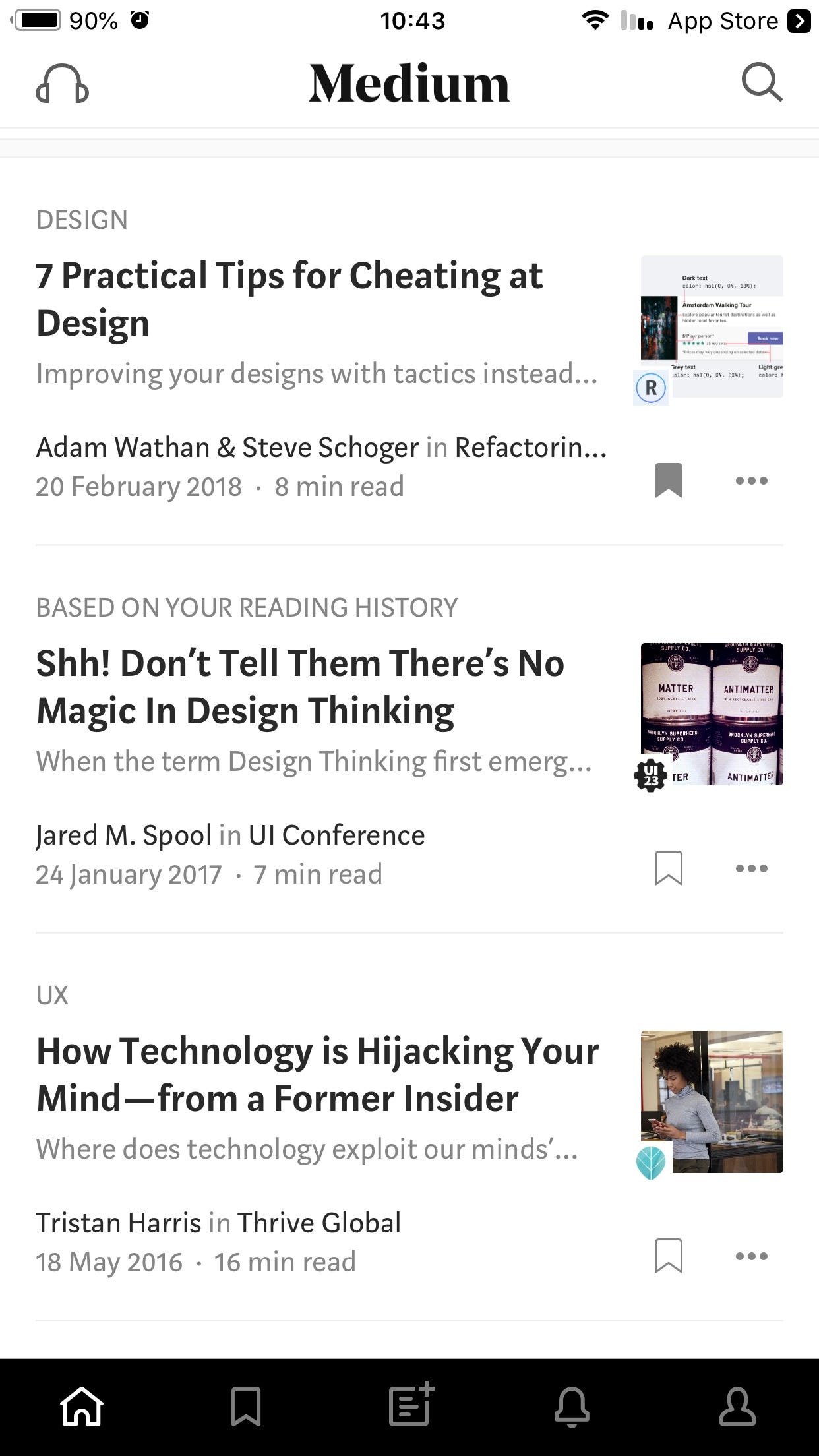819x1456 pixels.
Task: Return to App Store via status bar arrow
Action: pos(799,21)
